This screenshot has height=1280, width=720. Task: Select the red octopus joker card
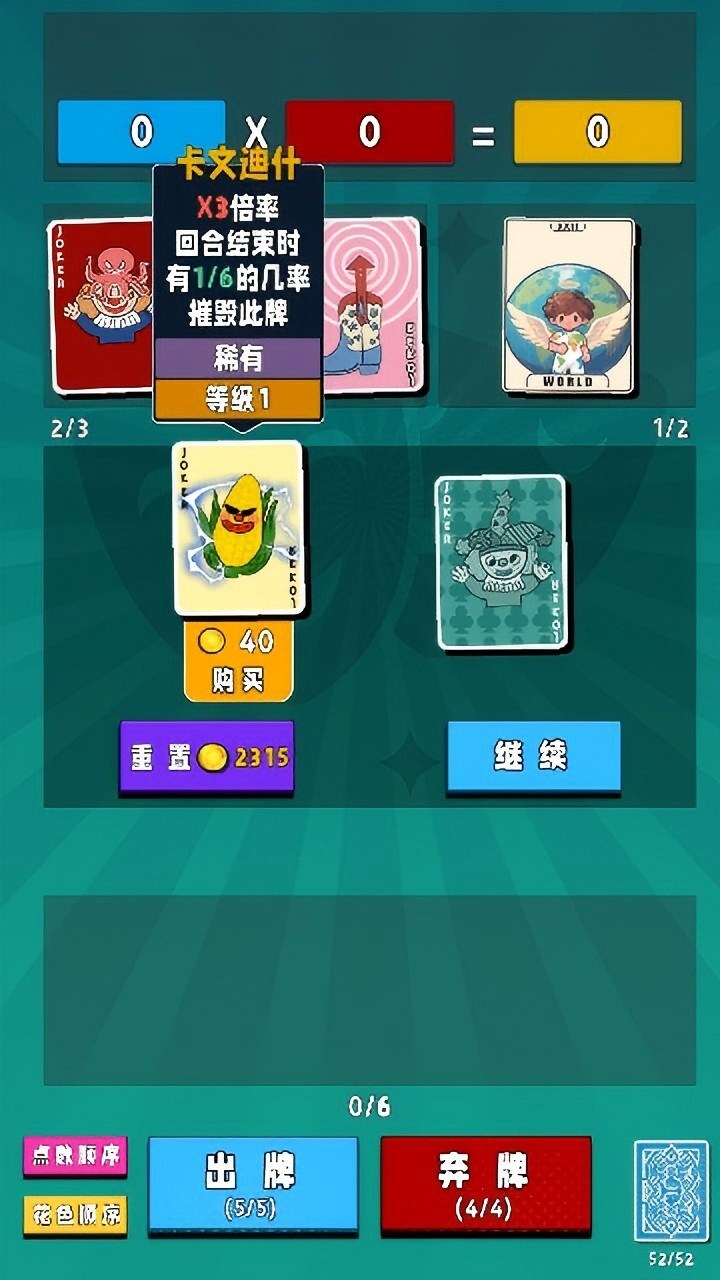[x=100, y=305]
